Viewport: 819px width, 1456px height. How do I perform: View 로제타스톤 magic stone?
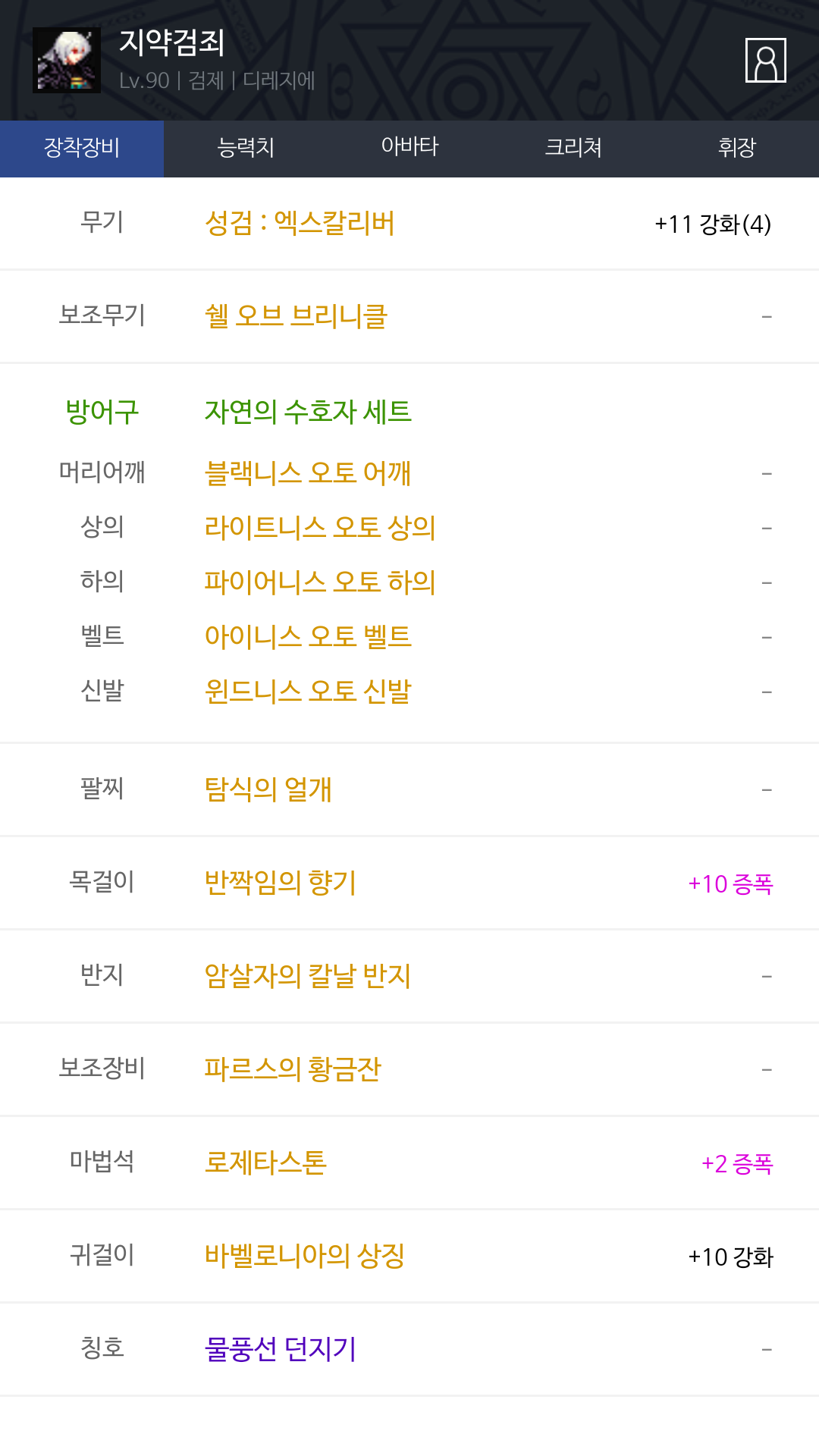pos(265,1163)
